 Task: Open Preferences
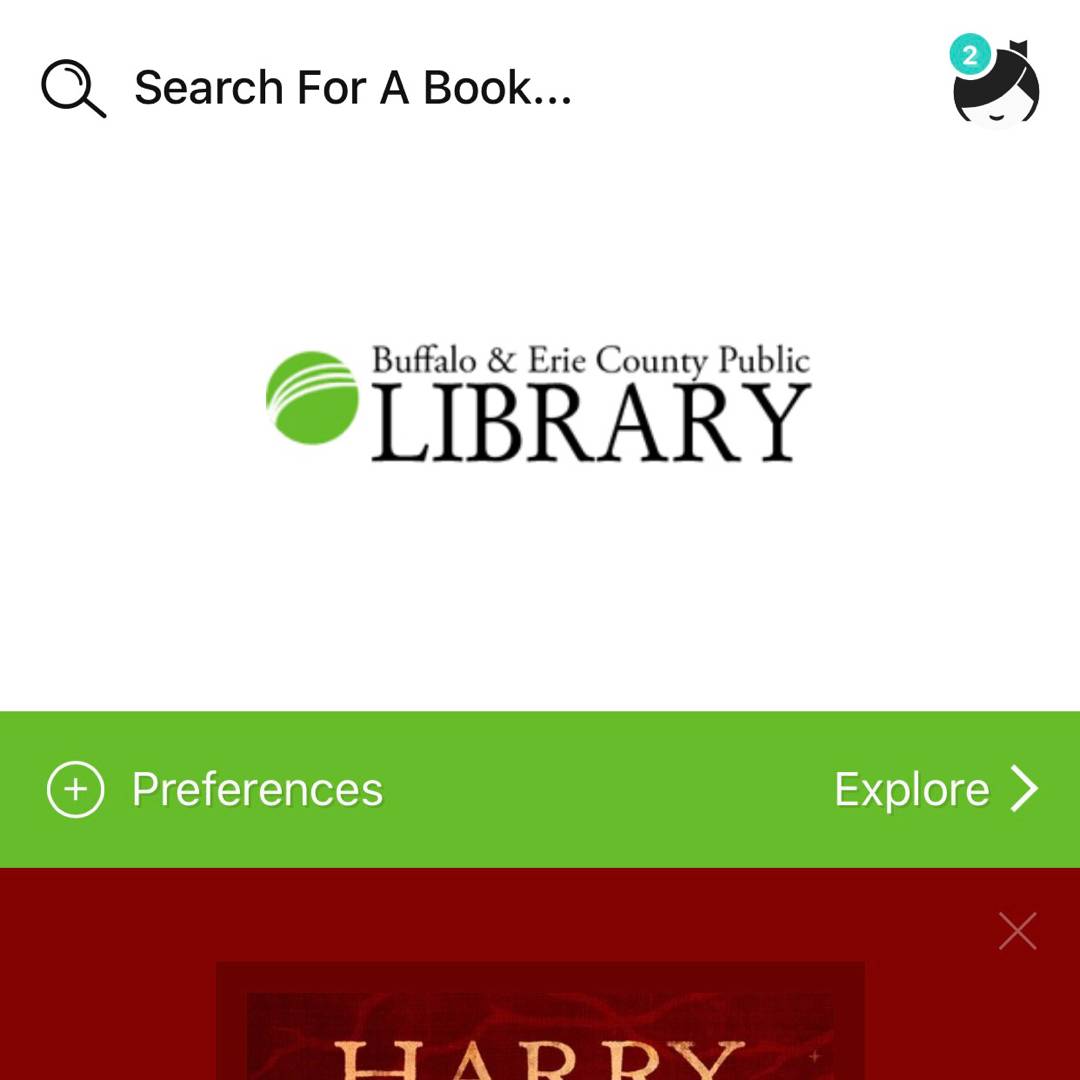click(215, 790)
